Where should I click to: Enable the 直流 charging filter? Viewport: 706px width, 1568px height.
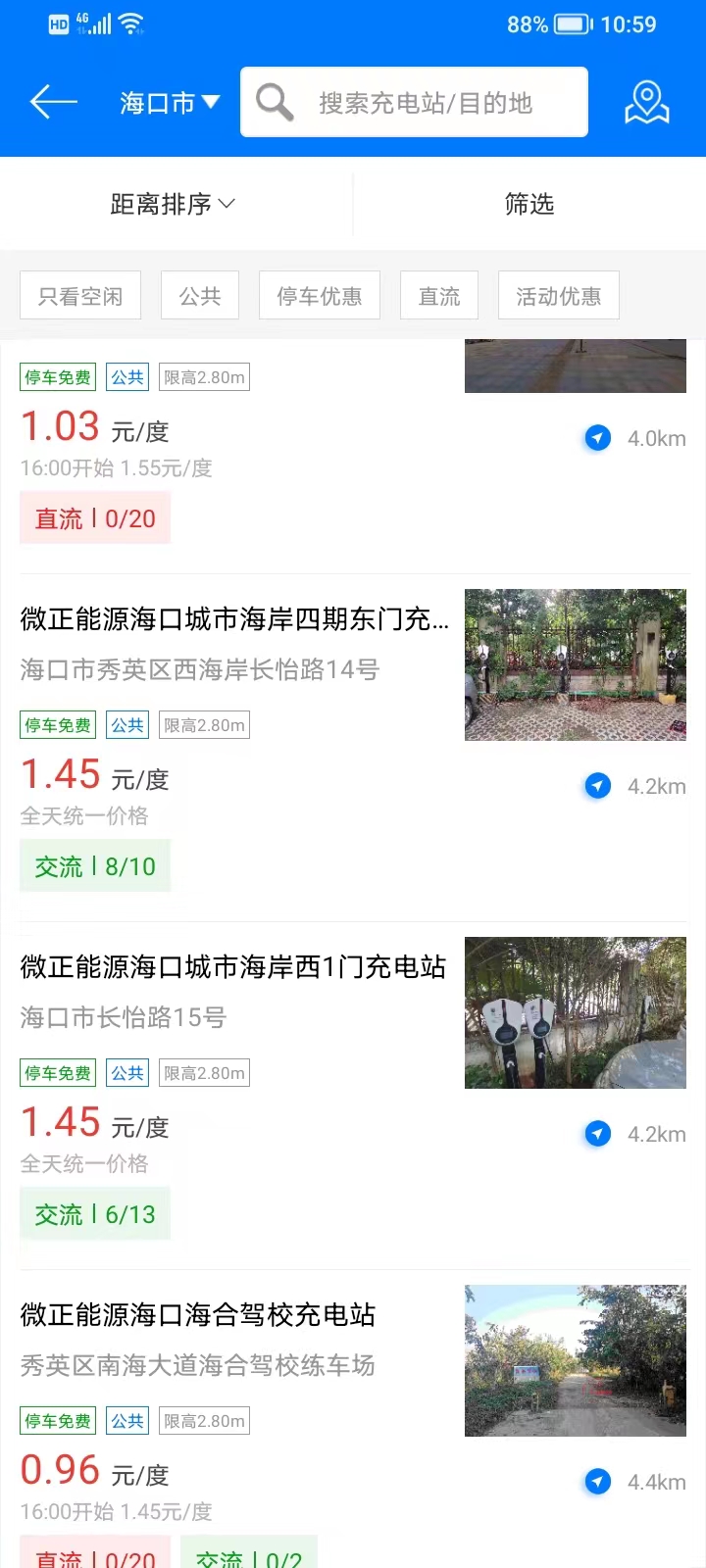click(438, 295)
